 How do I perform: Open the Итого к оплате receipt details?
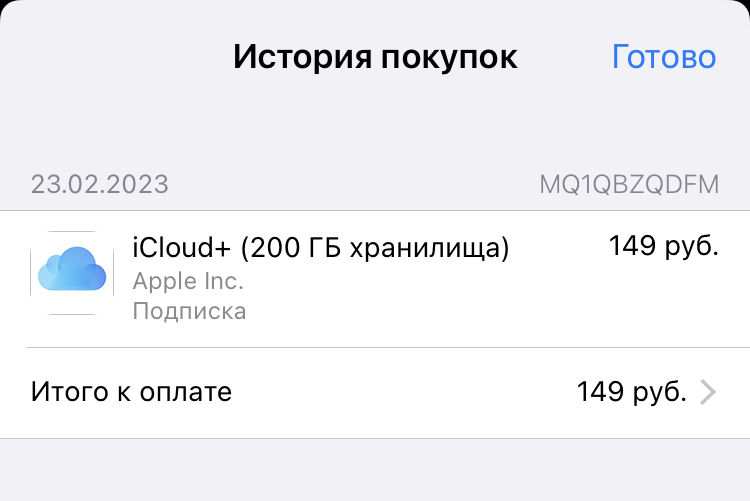coord(374,392)
